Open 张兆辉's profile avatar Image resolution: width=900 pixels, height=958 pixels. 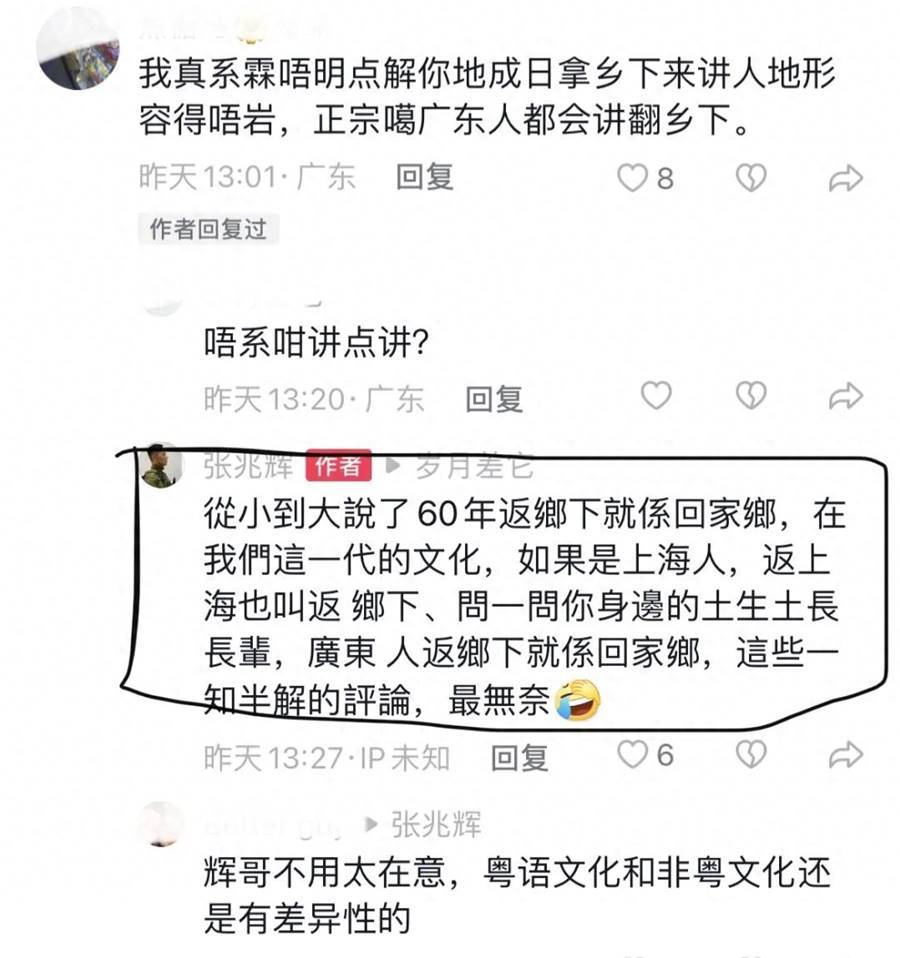[160, 466]
